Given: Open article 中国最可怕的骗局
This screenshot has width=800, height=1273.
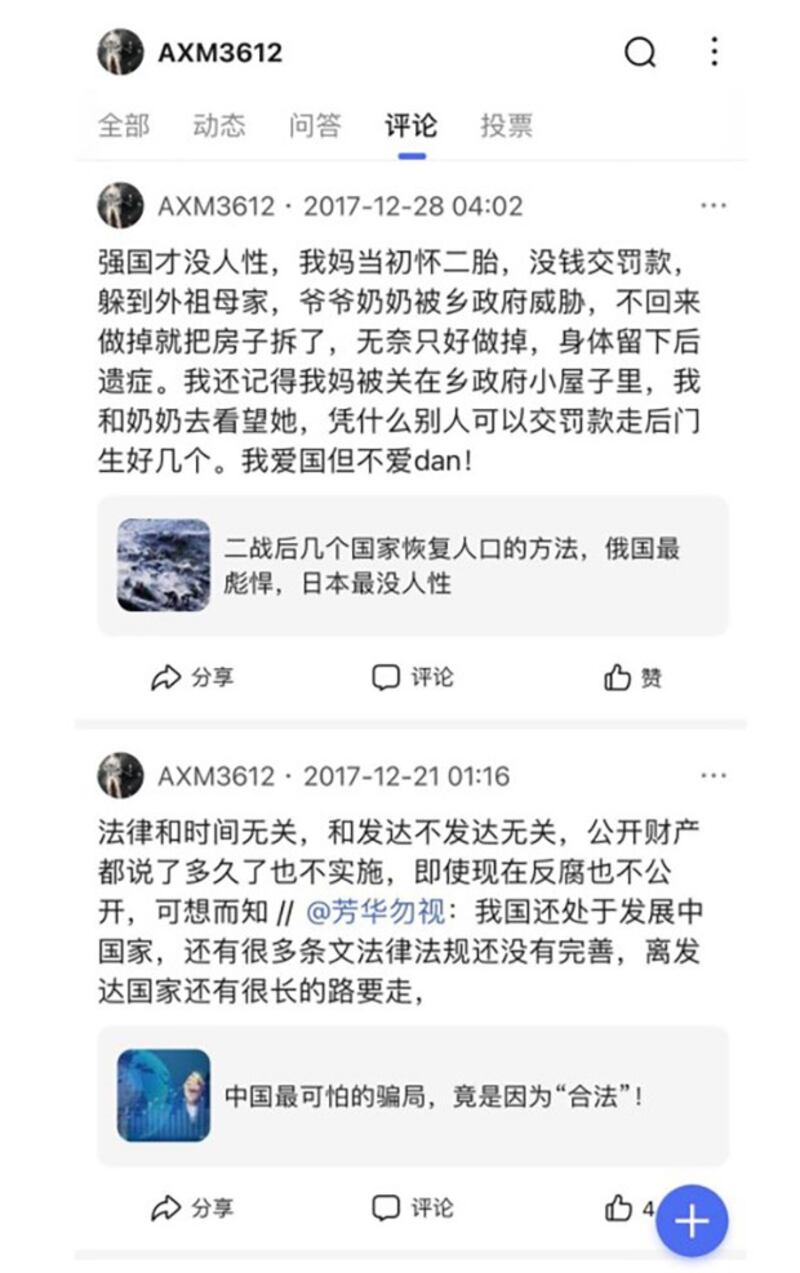Looking at the screenshot, I should click(x=412, y=1096).
